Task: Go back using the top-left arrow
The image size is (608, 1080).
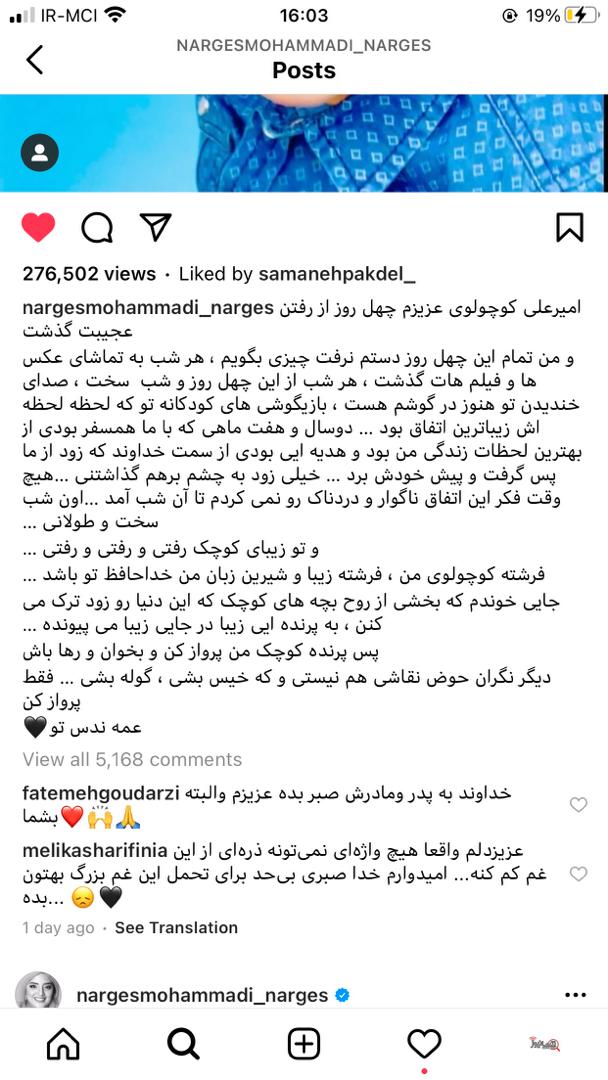Action: [34, 59]
